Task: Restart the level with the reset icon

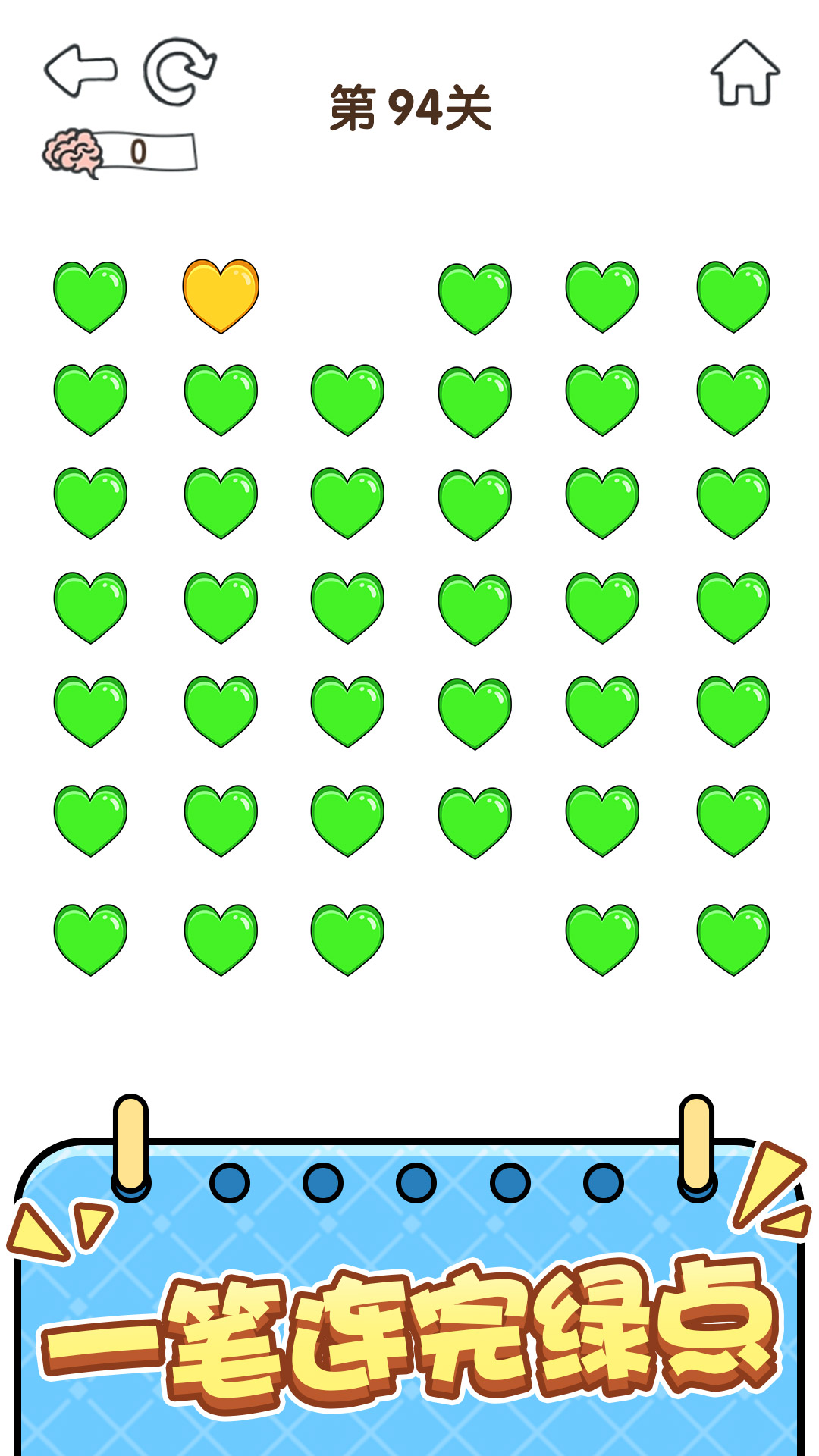Action: [180, 71]
